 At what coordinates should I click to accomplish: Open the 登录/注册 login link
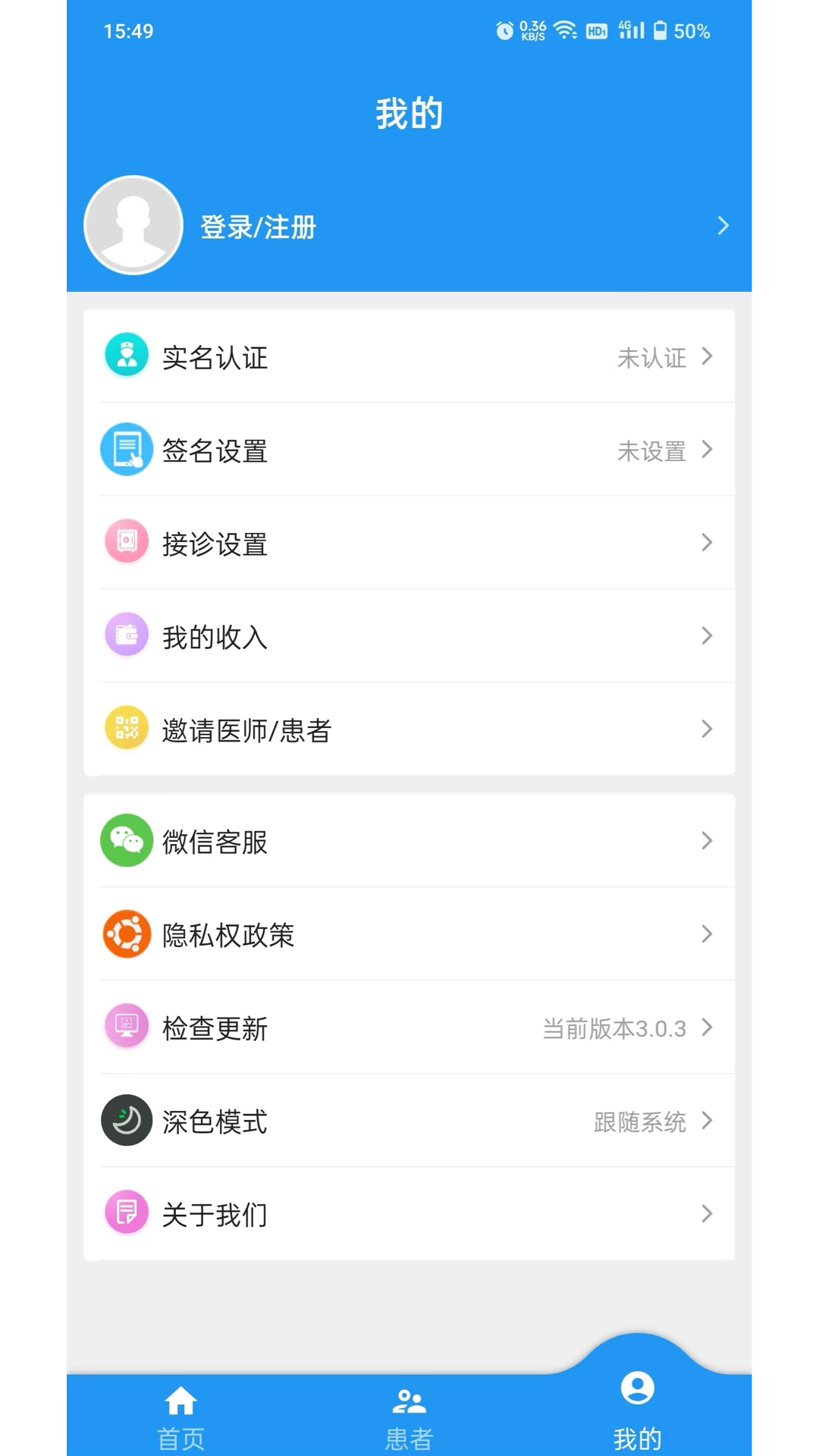[259, 225]
